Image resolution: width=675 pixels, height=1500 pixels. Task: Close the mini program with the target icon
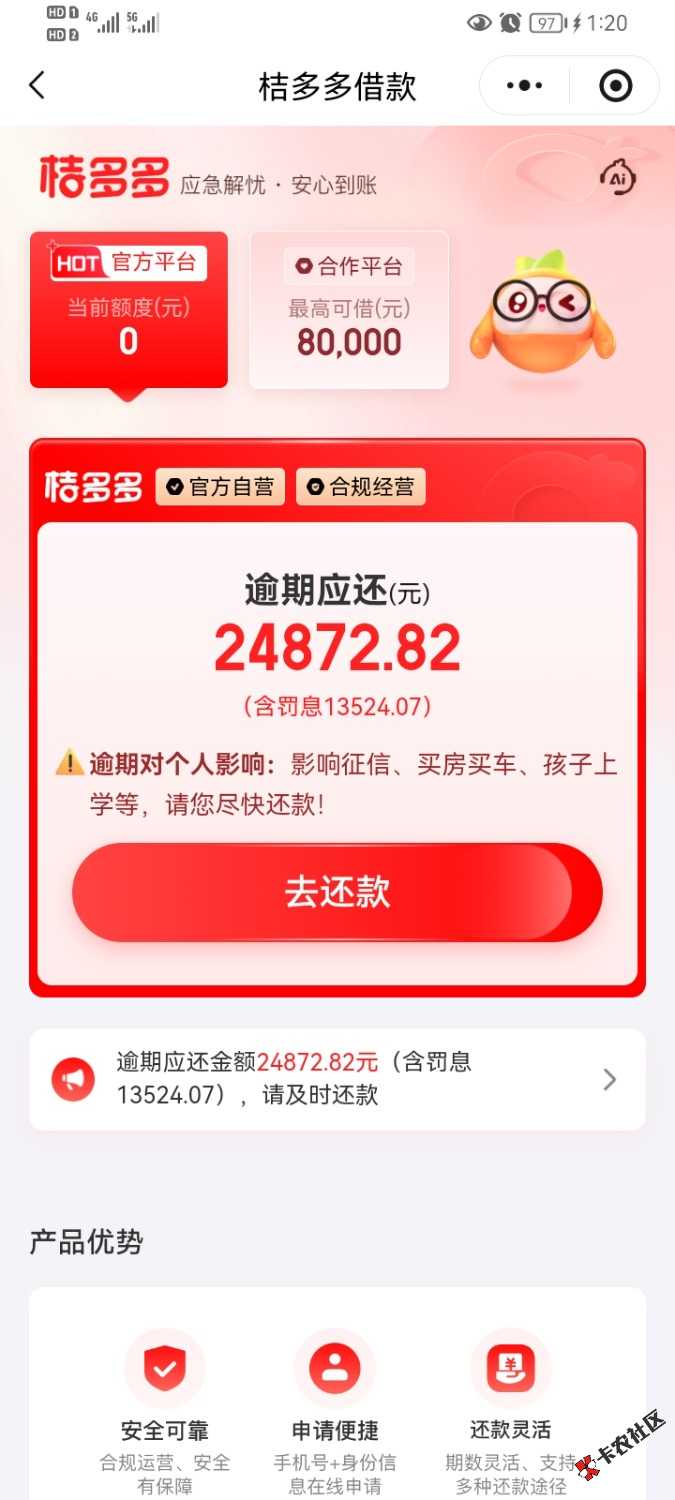coord(615,86)
